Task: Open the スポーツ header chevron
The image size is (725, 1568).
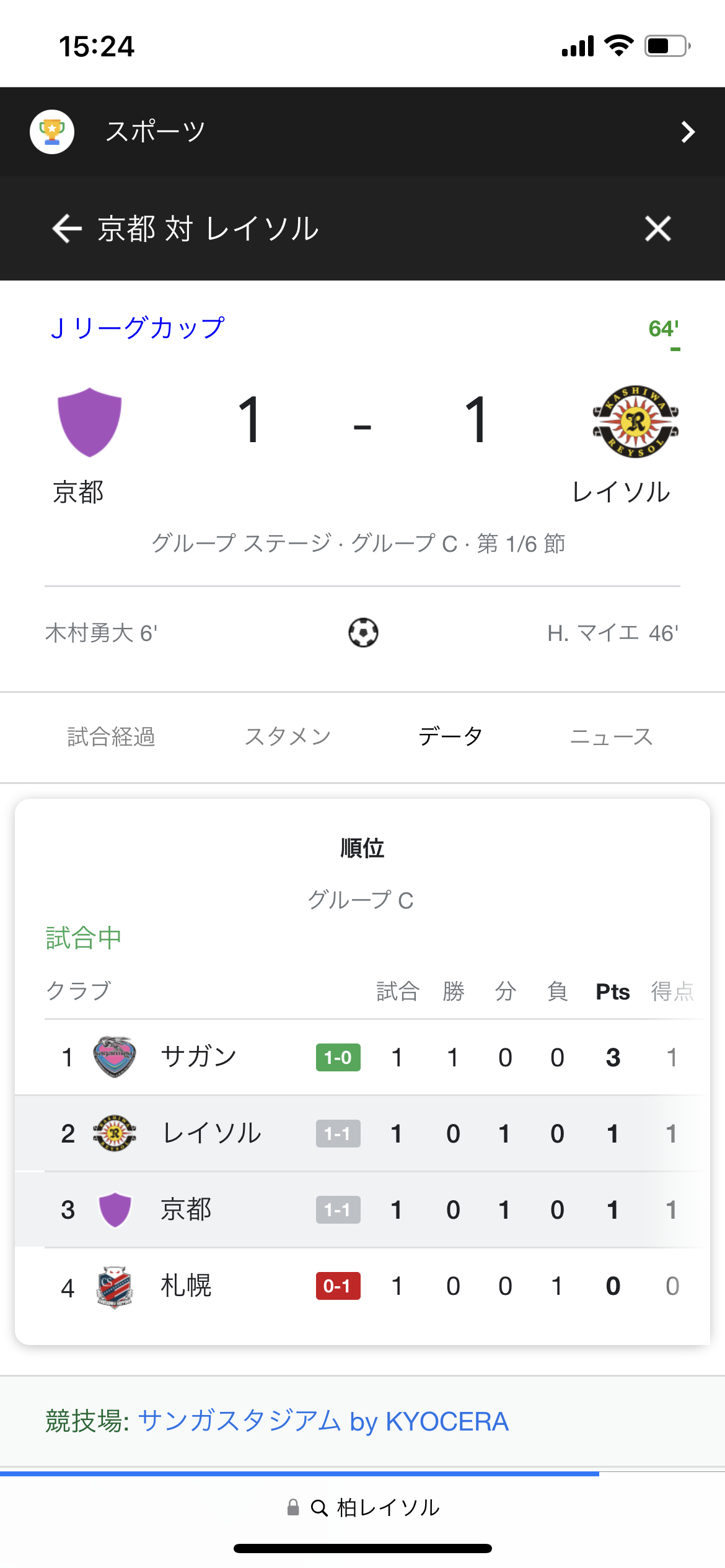Action: coord(687,132)
